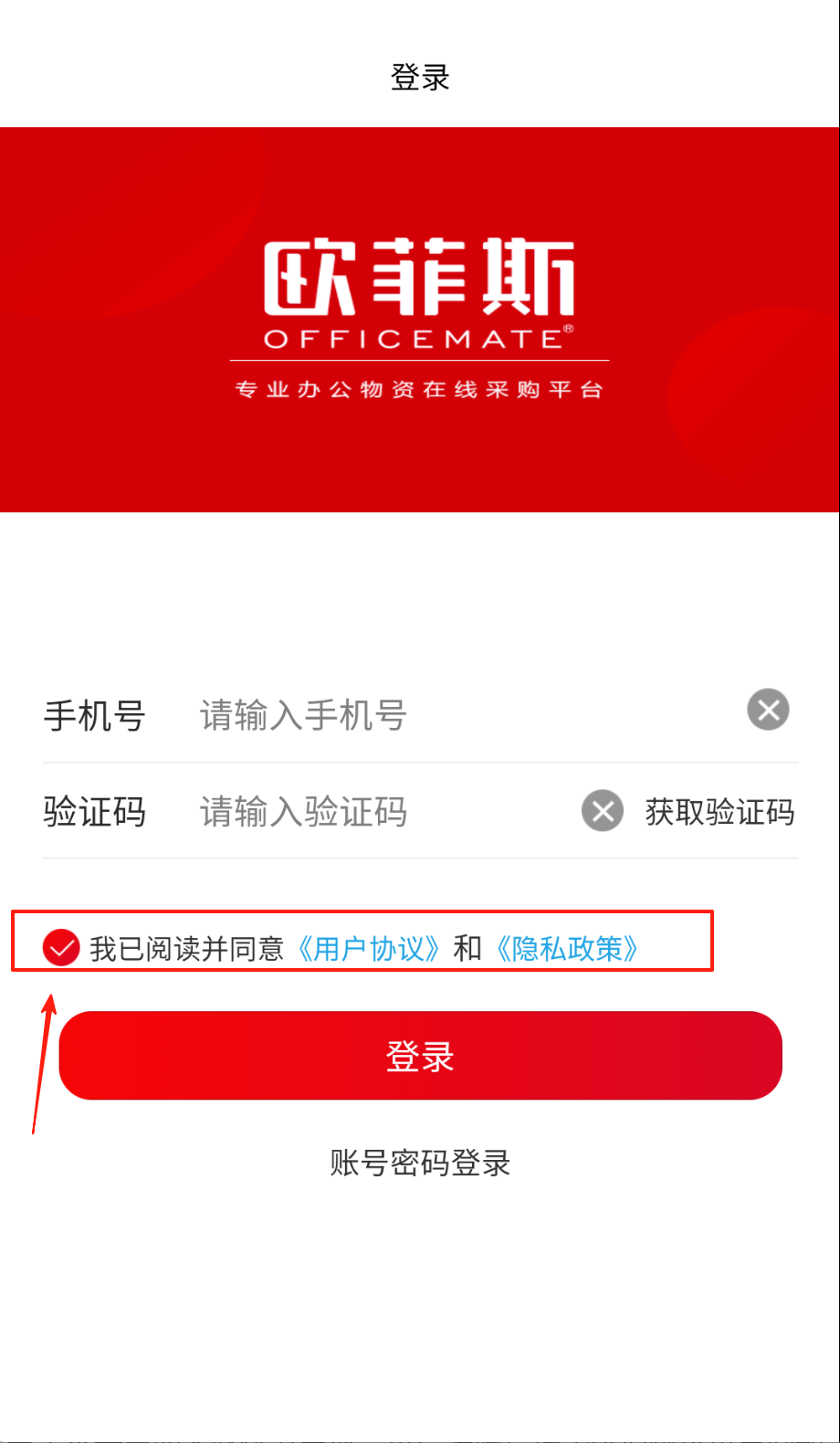View the 《隐私政策》 privacy policy

pos(567,949)
